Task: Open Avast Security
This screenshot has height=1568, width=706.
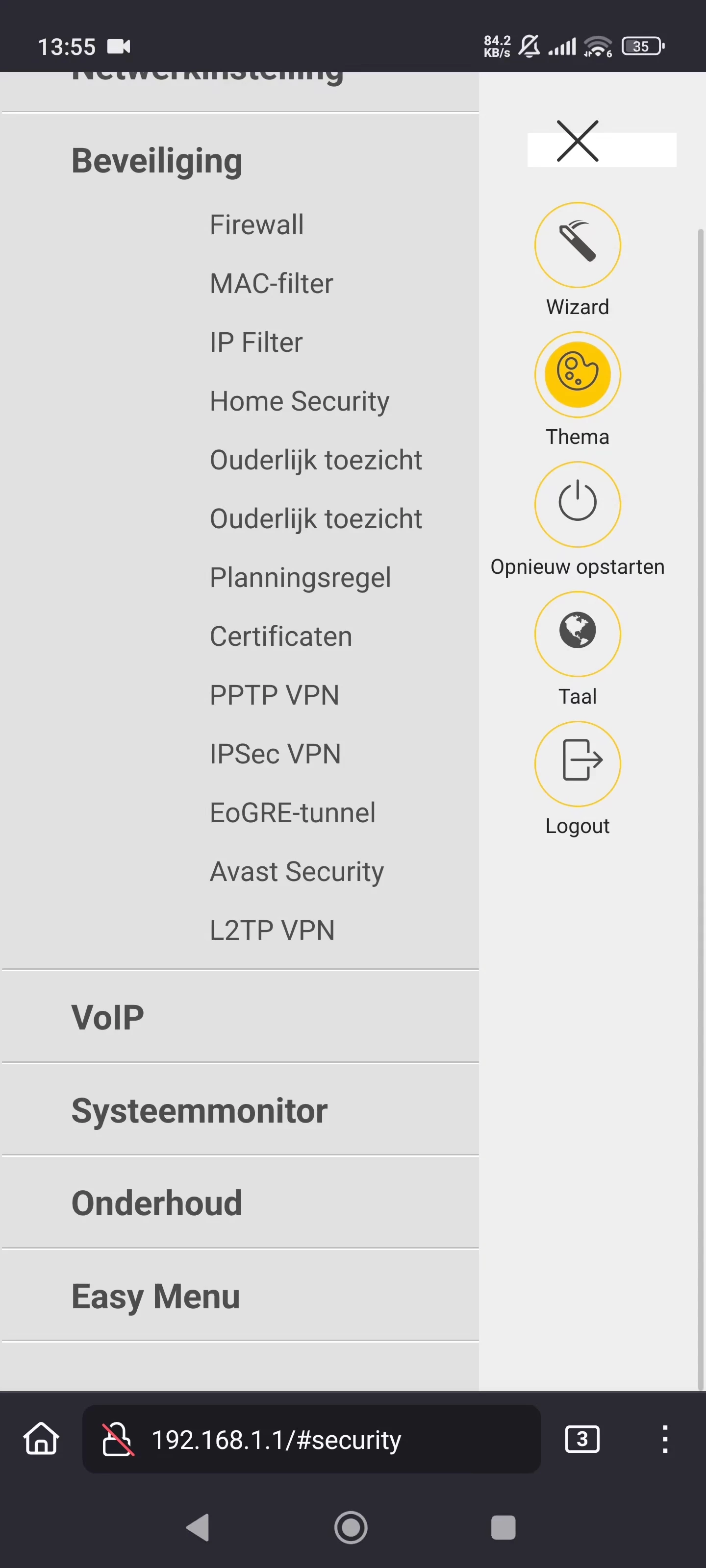Action: click(297, 872)
